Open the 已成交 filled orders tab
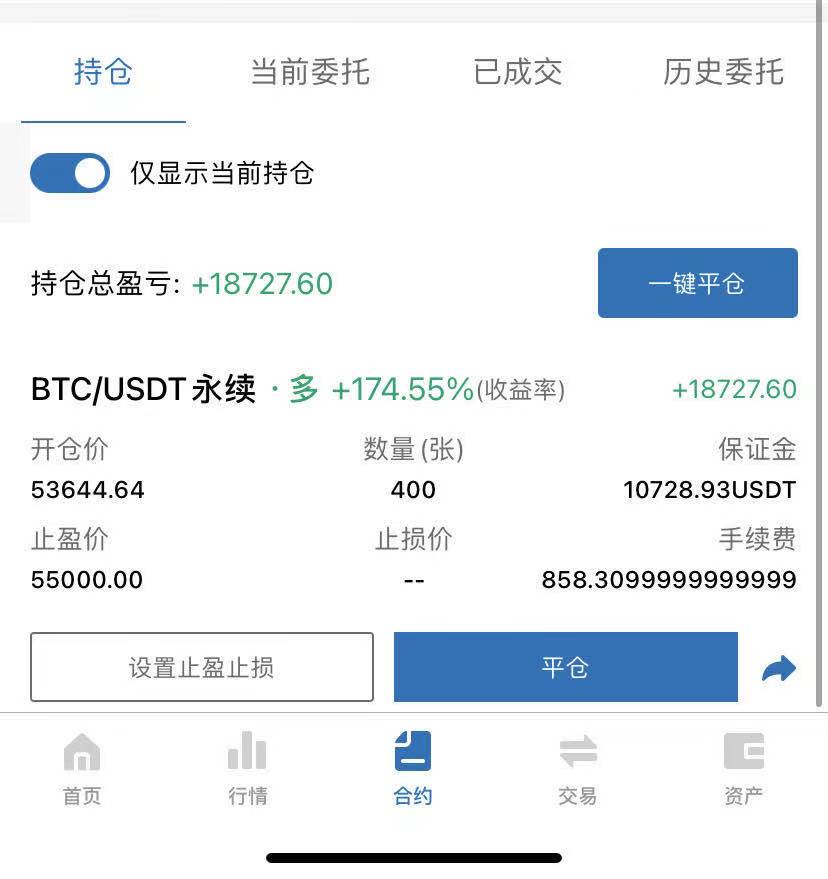The image size is (828, 879). [516, 72]
